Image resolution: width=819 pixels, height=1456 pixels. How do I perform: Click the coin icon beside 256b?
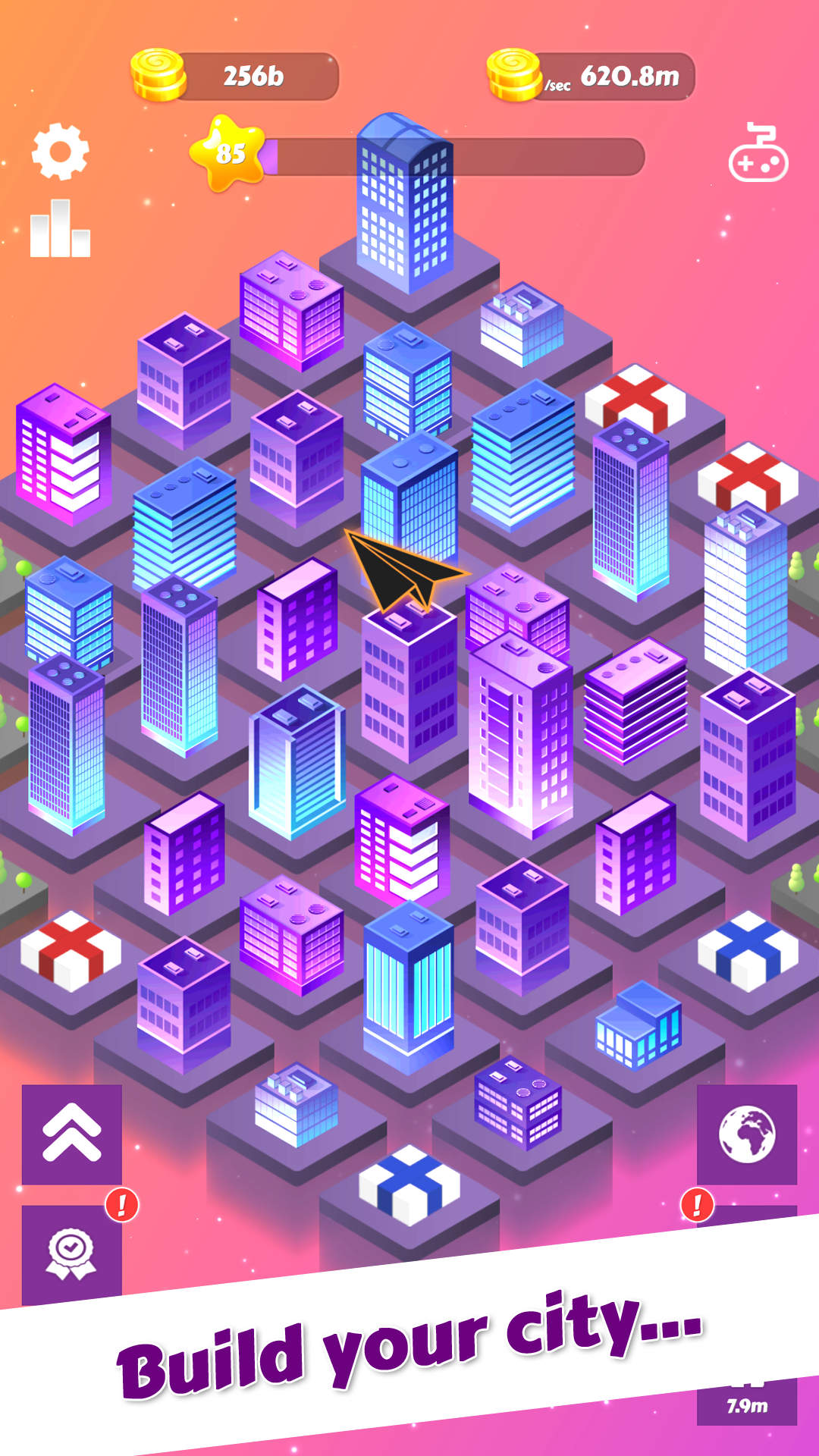[x=159, y=74]
